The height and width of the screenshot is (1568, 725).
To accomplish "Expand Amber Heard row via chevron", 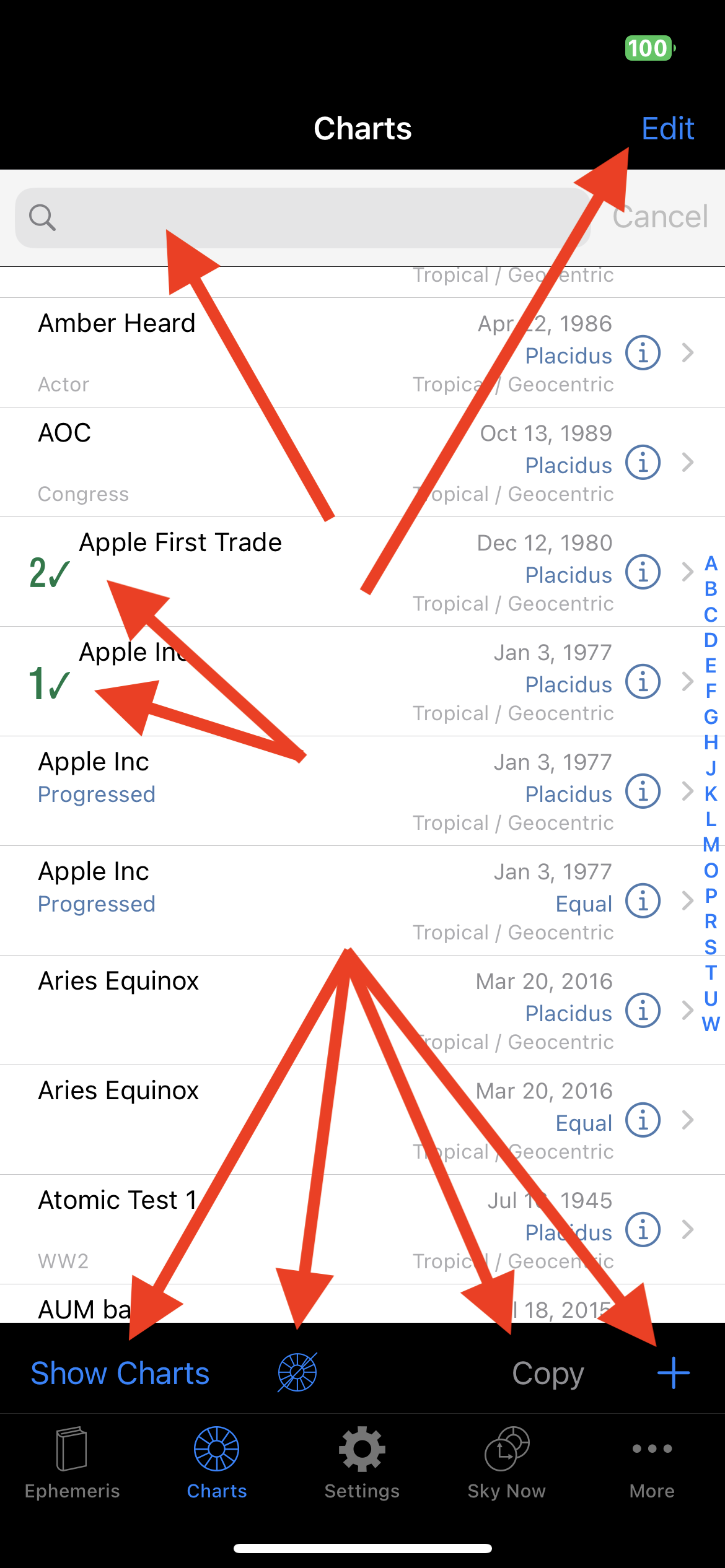I will coord(688,353).
